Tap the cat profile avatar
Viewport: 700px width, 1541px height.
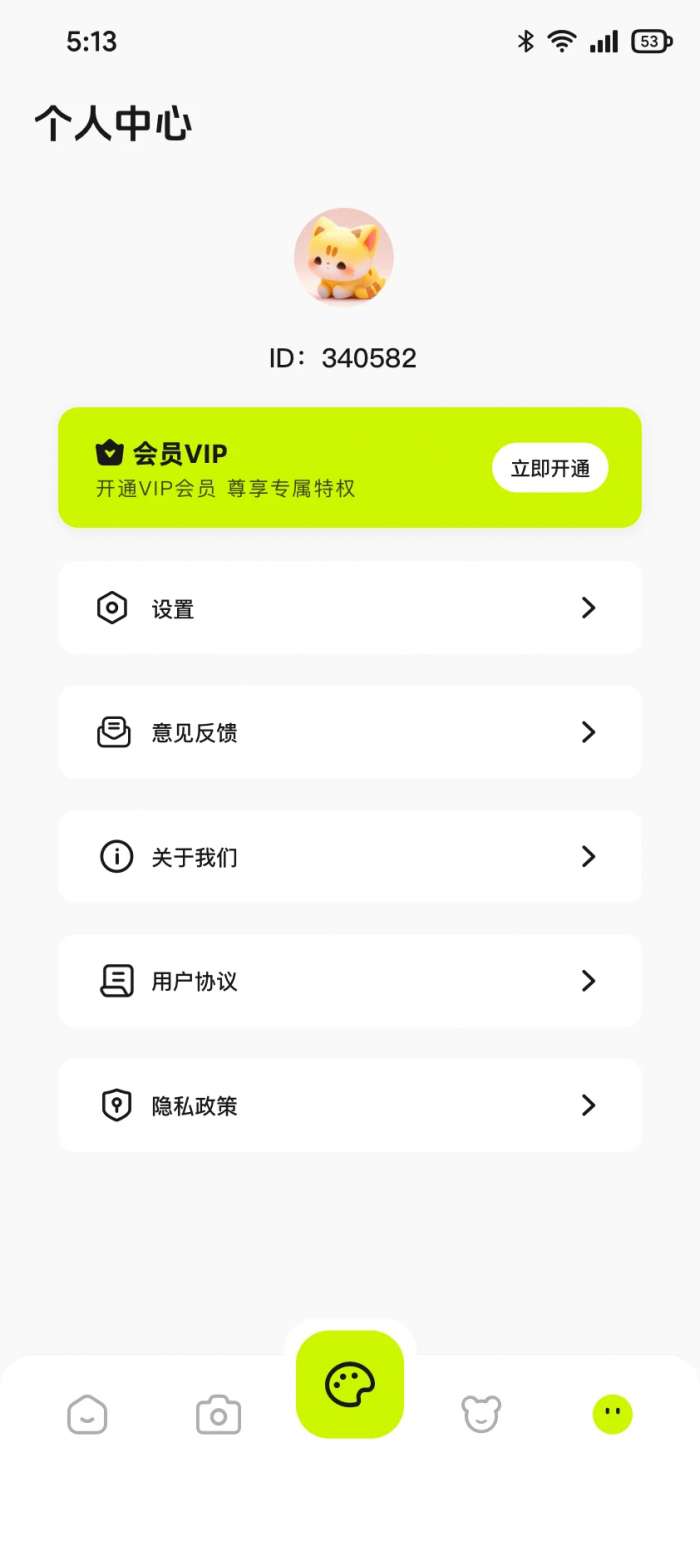(x=343, y=257)
